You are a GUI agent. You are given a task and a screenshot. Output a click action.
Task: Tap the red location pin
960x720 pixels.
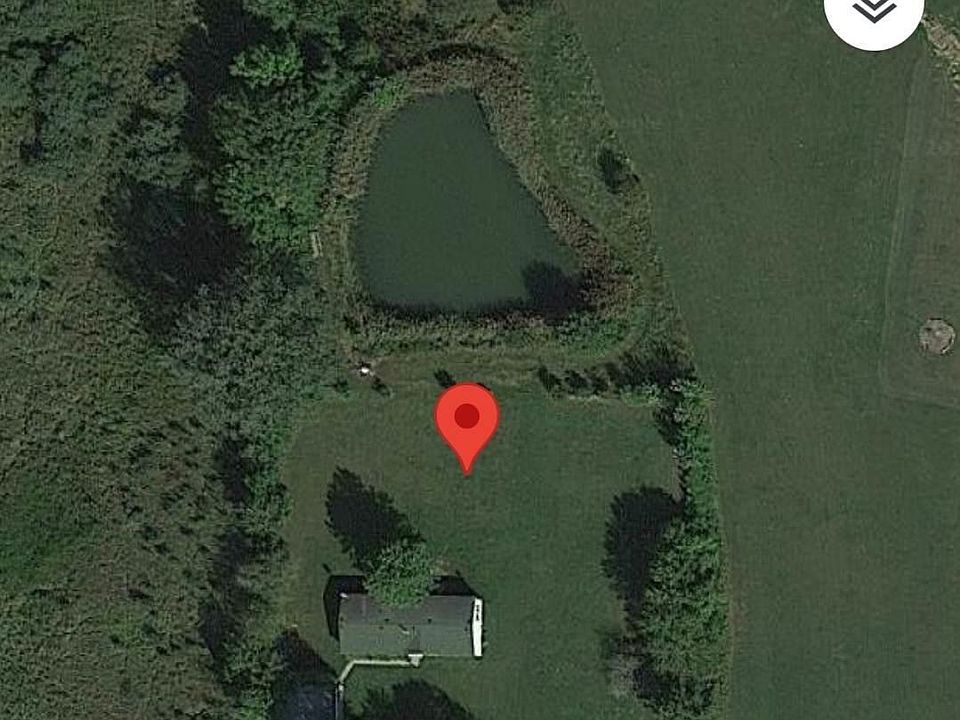pos(467,420)
